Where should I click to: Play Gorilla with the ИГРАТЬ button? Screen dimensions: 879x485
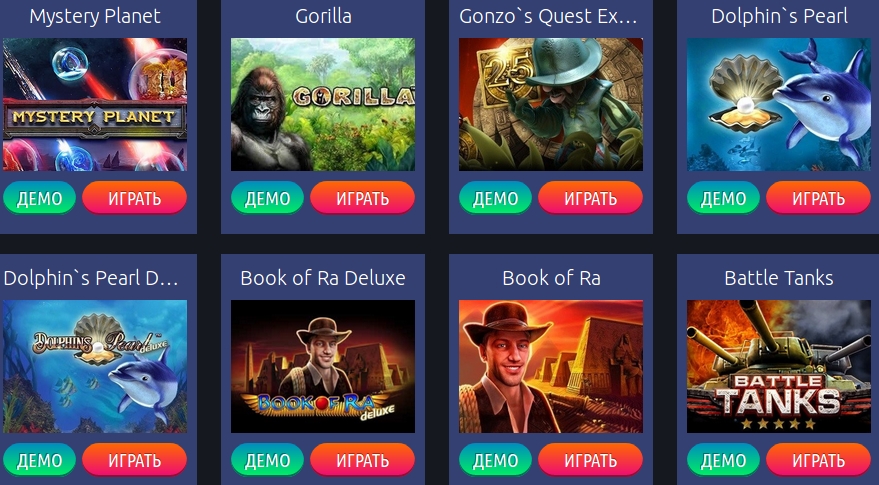coord(362,198)
